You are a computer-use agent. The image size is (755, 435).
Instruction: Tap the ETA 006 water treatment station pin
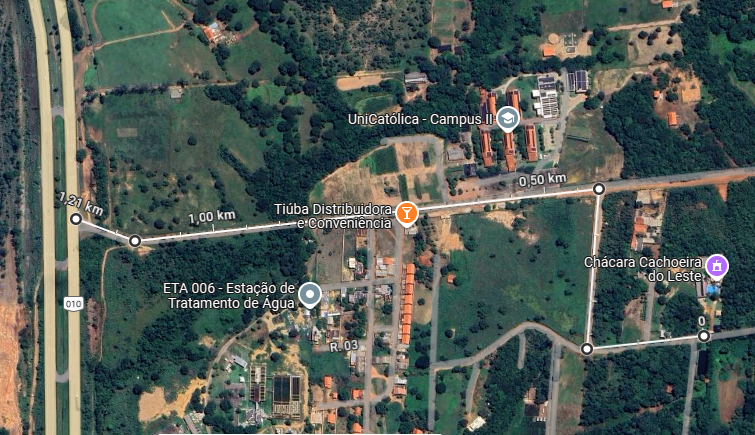(310, 294)
